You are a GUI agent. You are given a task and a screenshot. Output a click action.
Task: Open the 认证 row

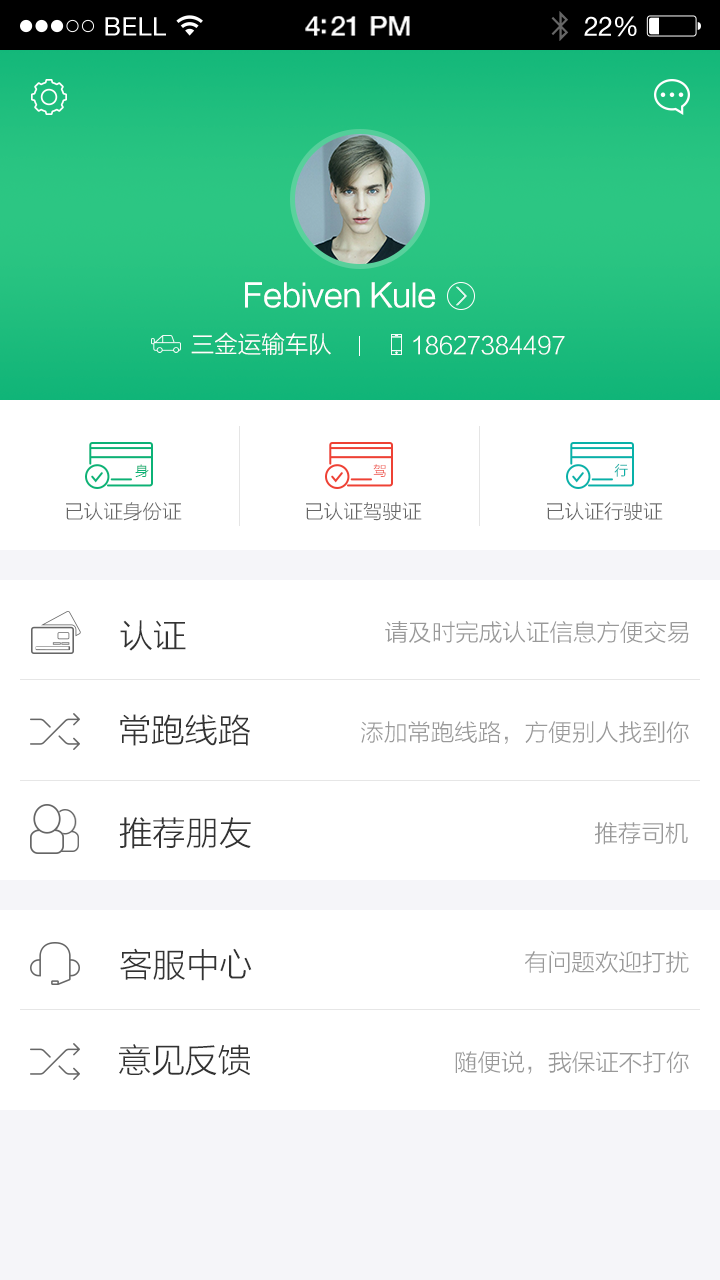360,633
